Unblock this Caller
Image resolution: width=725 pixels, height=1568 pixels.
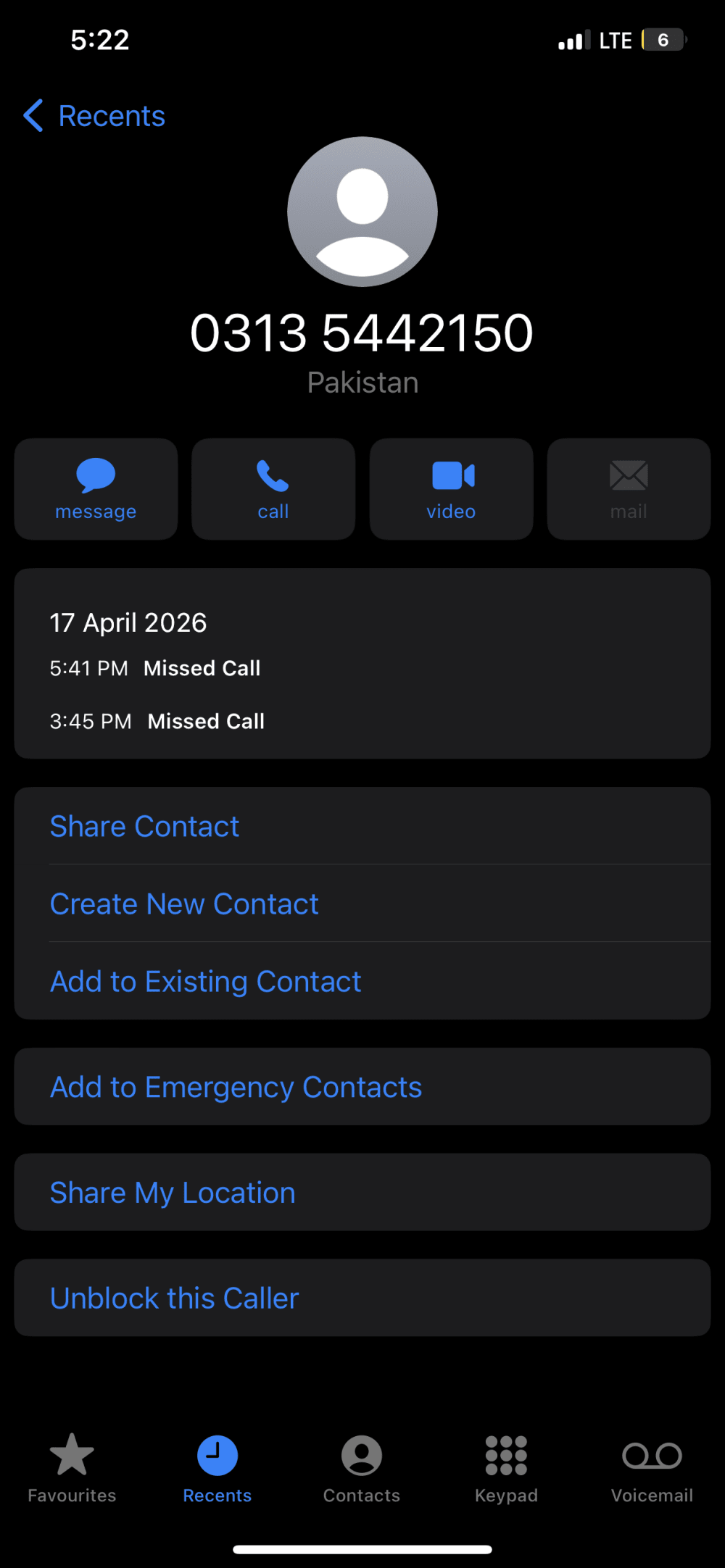pos(174,1298)
